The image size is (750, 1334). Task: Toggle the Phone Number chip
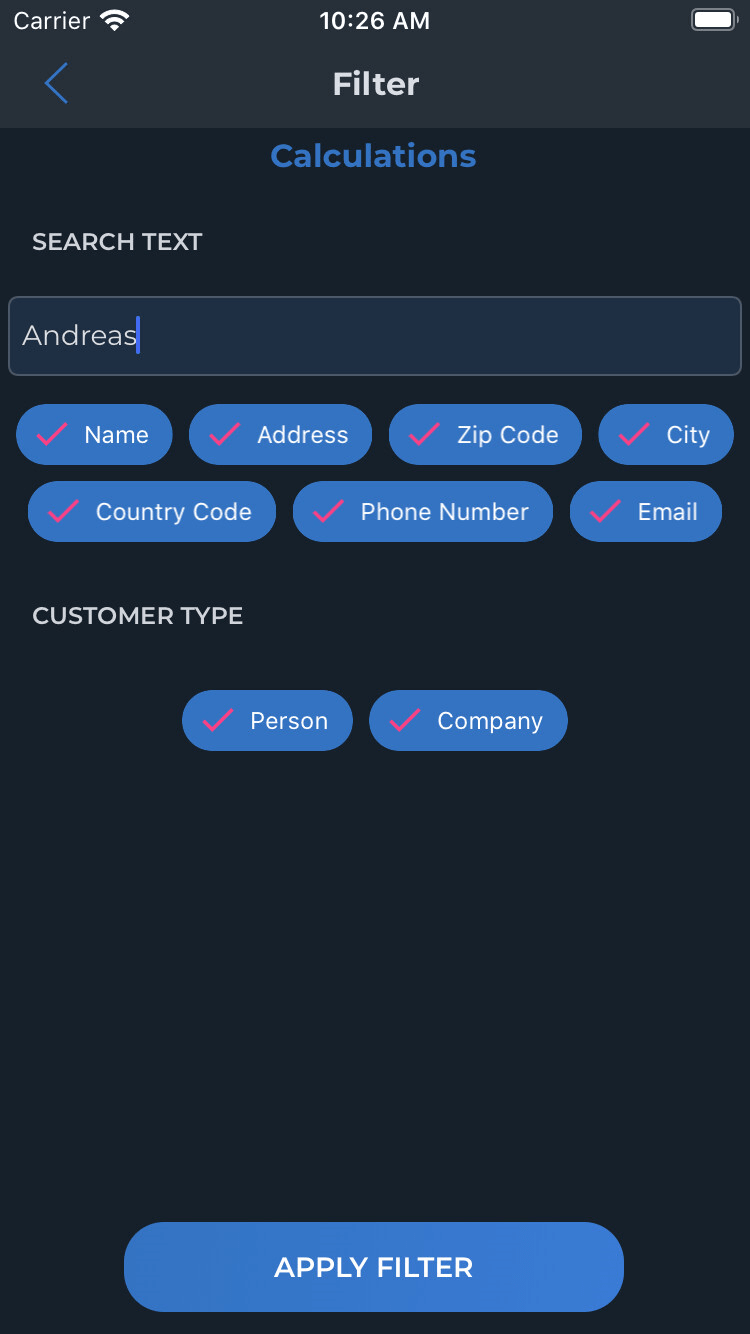point(423,511)
